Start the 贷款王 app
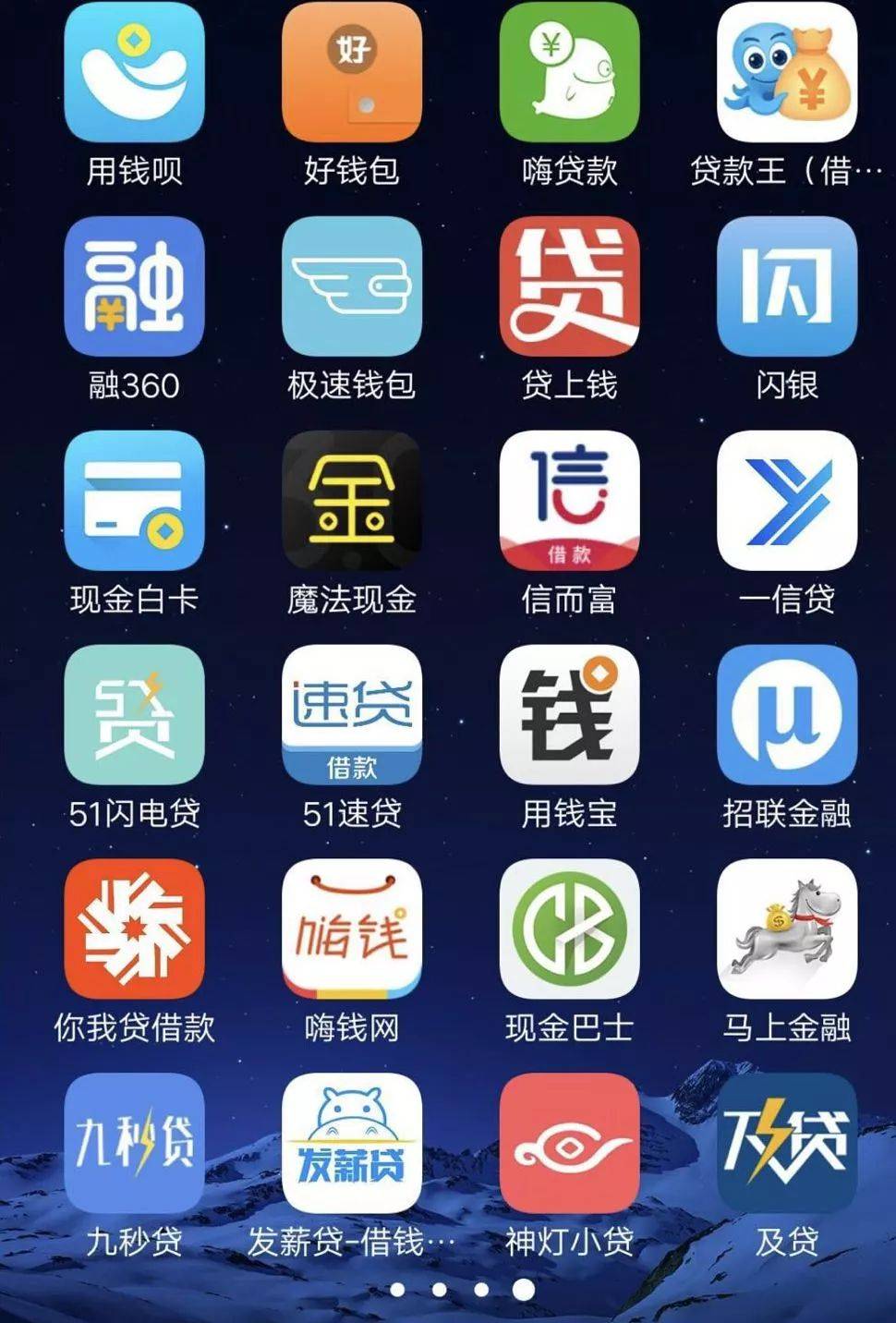896x1323 pixels. click(x=785, y=74)
